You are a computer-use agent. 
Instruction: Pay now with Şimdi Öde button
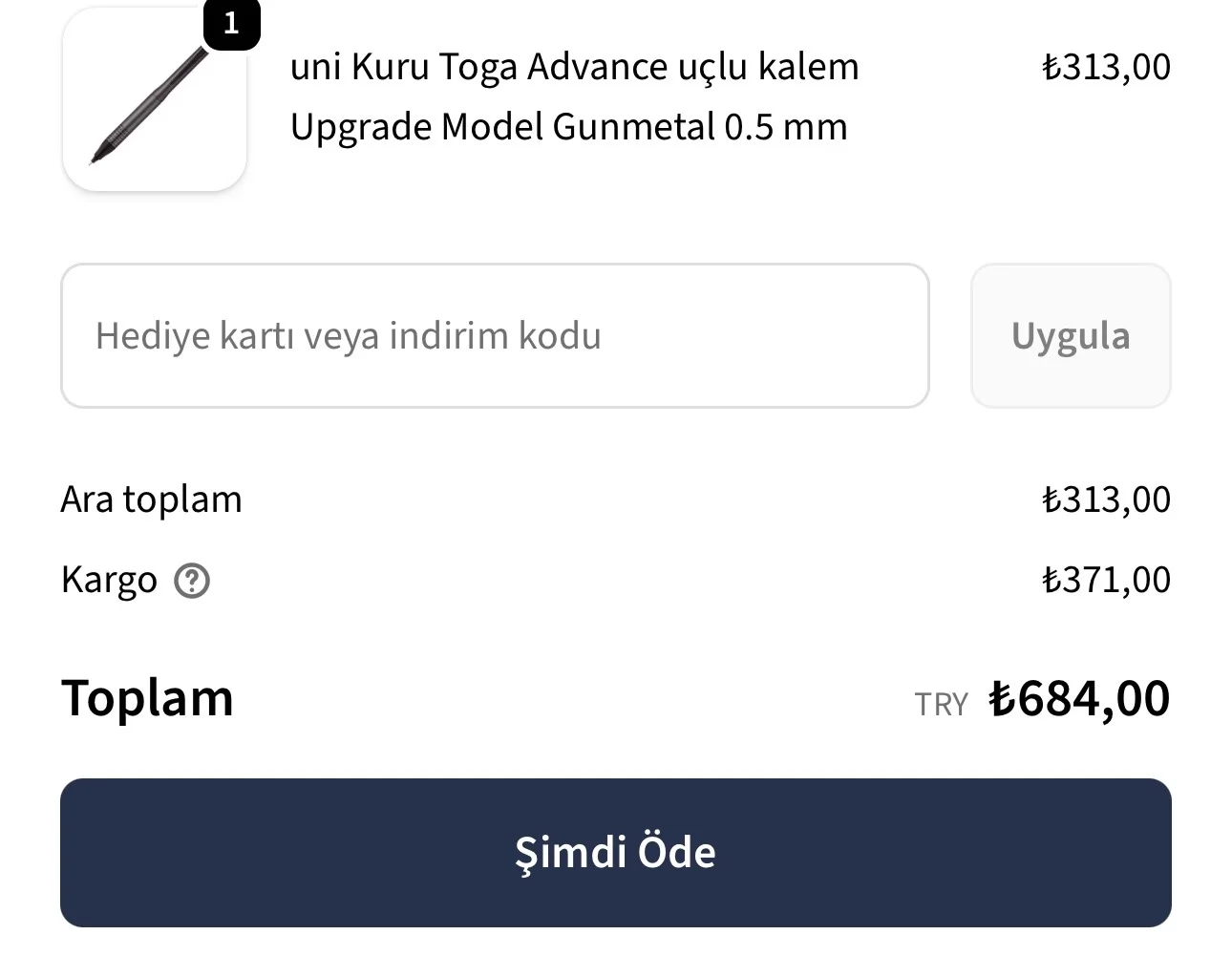[x=615, y=852]
